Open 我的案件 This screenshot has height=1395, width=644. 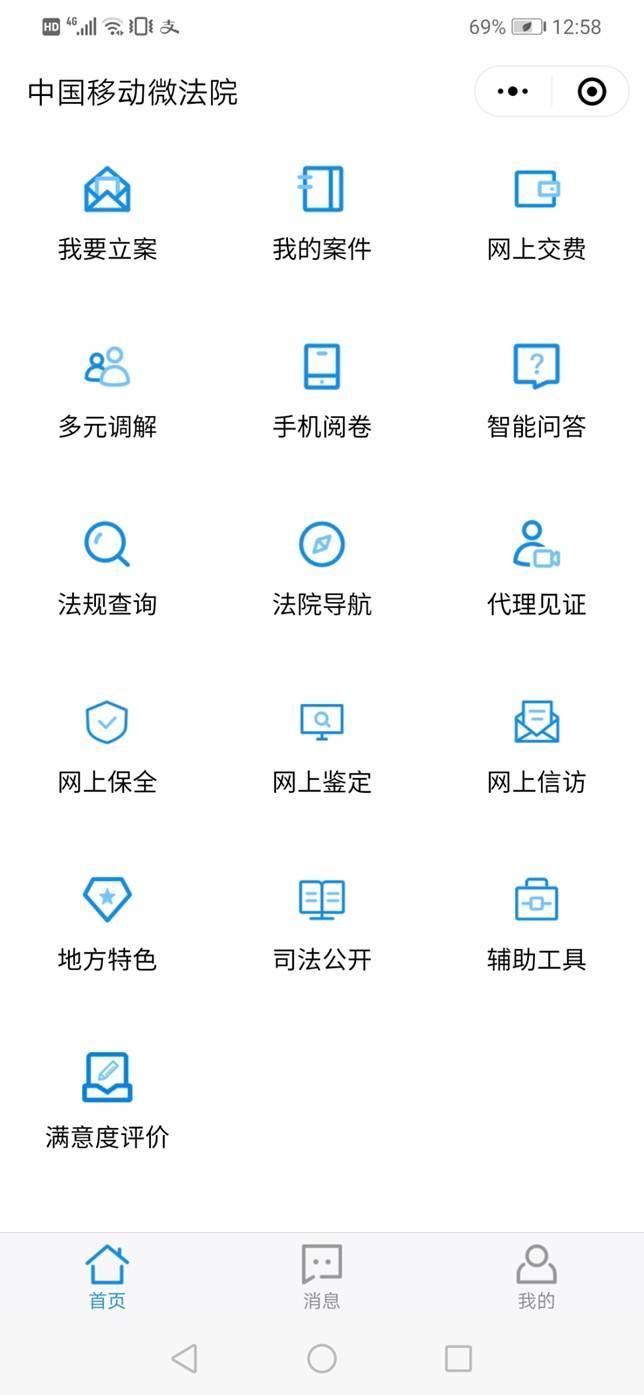pos(322,214)
